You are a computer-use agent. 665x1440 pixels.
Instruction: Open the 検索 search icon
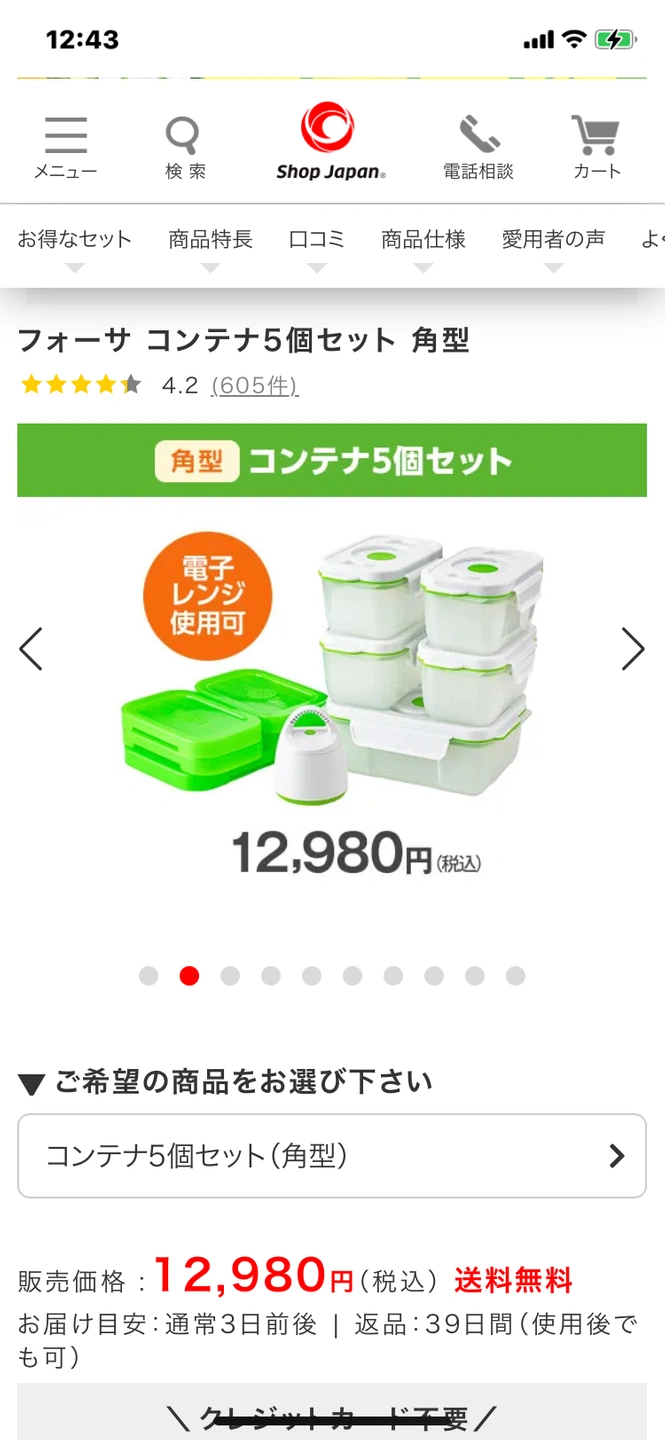(x=185, y=147)
